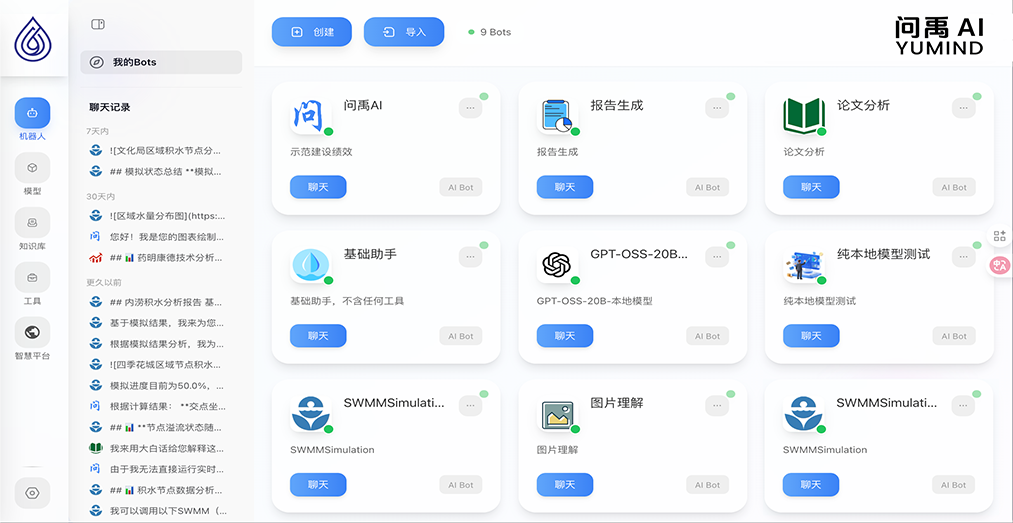This screenshot has width=1013, height=523.
Task: Tap the 创建 button
Action: (311, 32)
